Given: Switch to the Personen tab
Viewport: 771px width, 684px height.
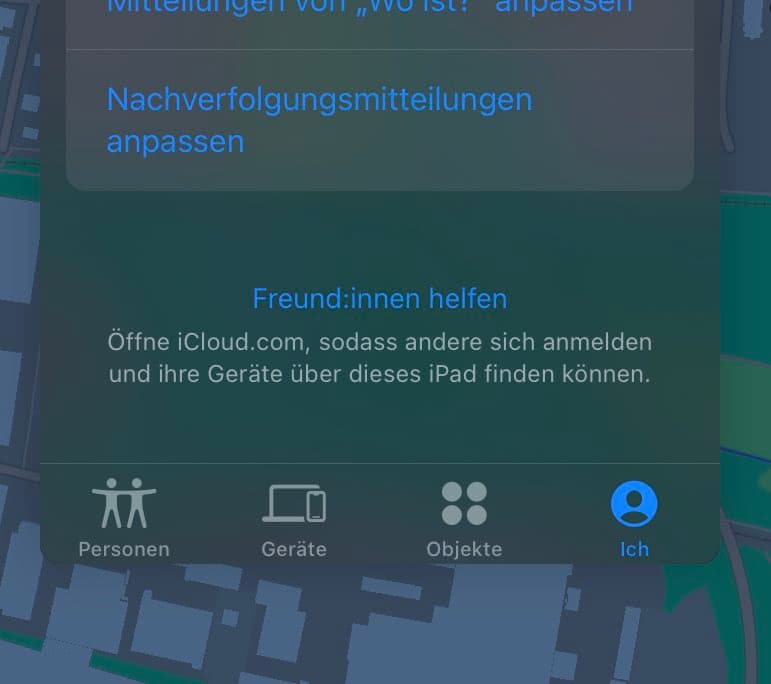Looking at the screenshot, I should (x=124, y=518).
